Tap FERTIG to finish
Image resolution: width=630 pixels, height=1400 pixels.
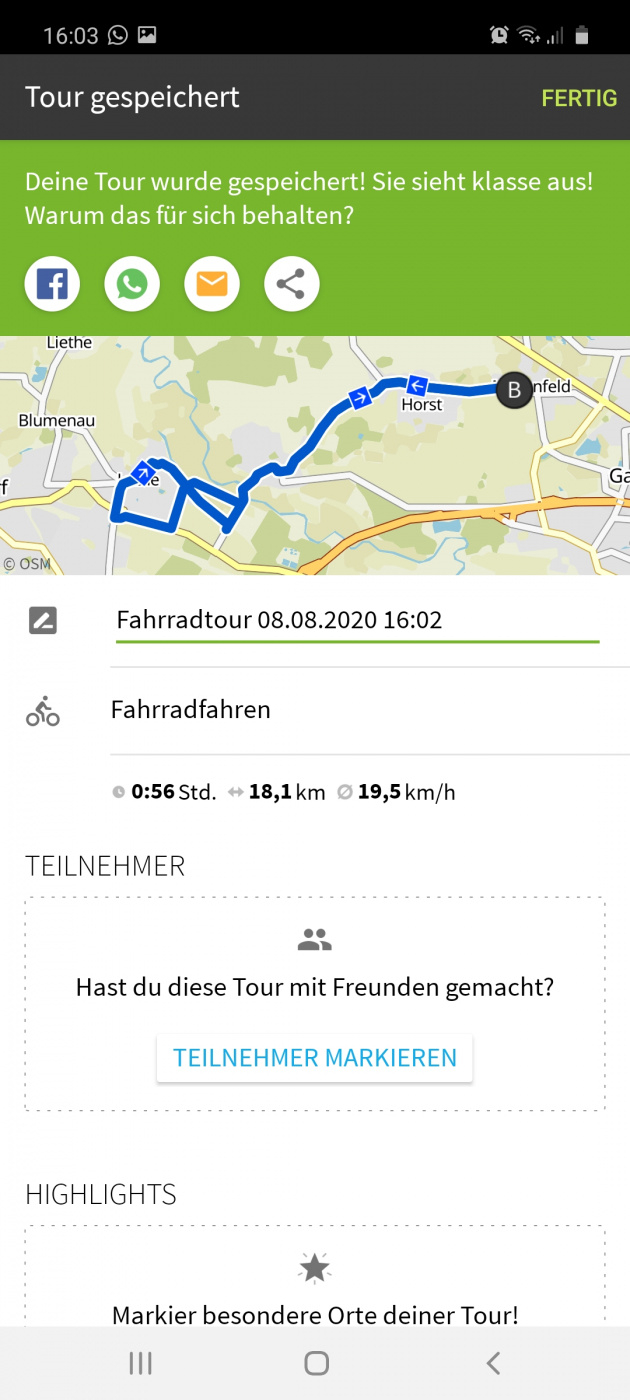tap(579, 98)
